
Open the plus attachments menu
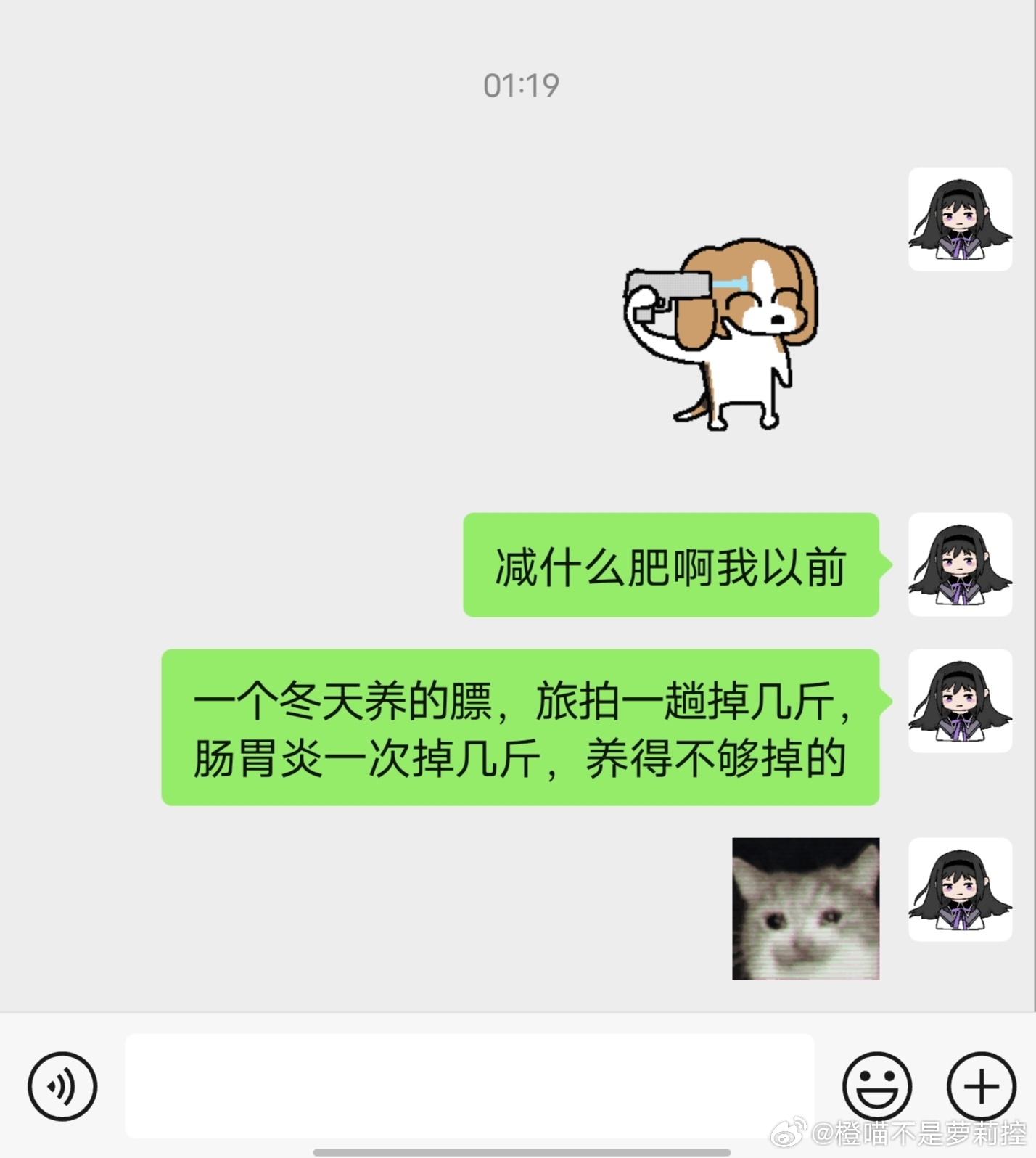click(981, 1086)
